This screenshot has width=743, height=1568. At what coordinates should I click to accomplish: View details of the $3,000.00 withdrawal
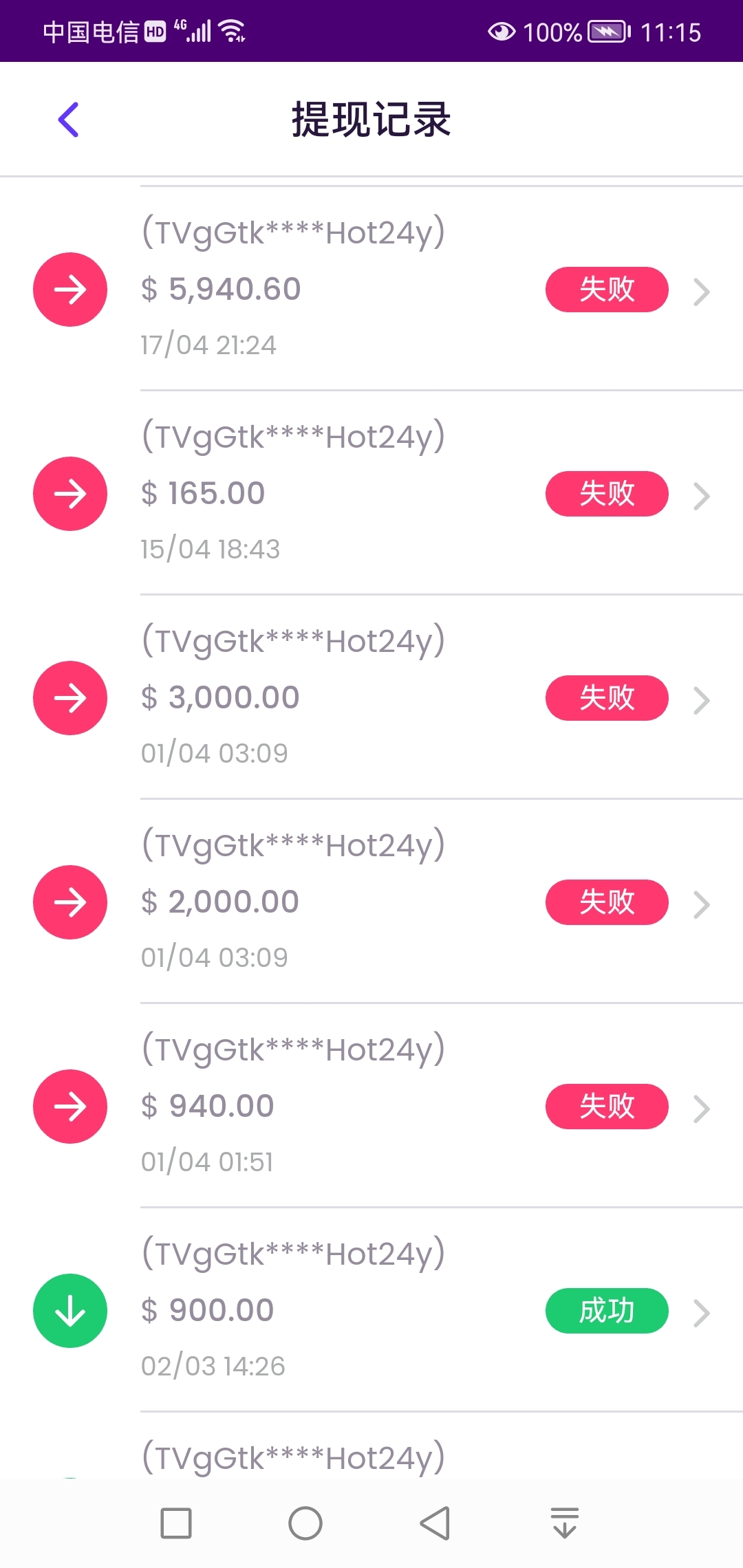(x=371, y=697)
